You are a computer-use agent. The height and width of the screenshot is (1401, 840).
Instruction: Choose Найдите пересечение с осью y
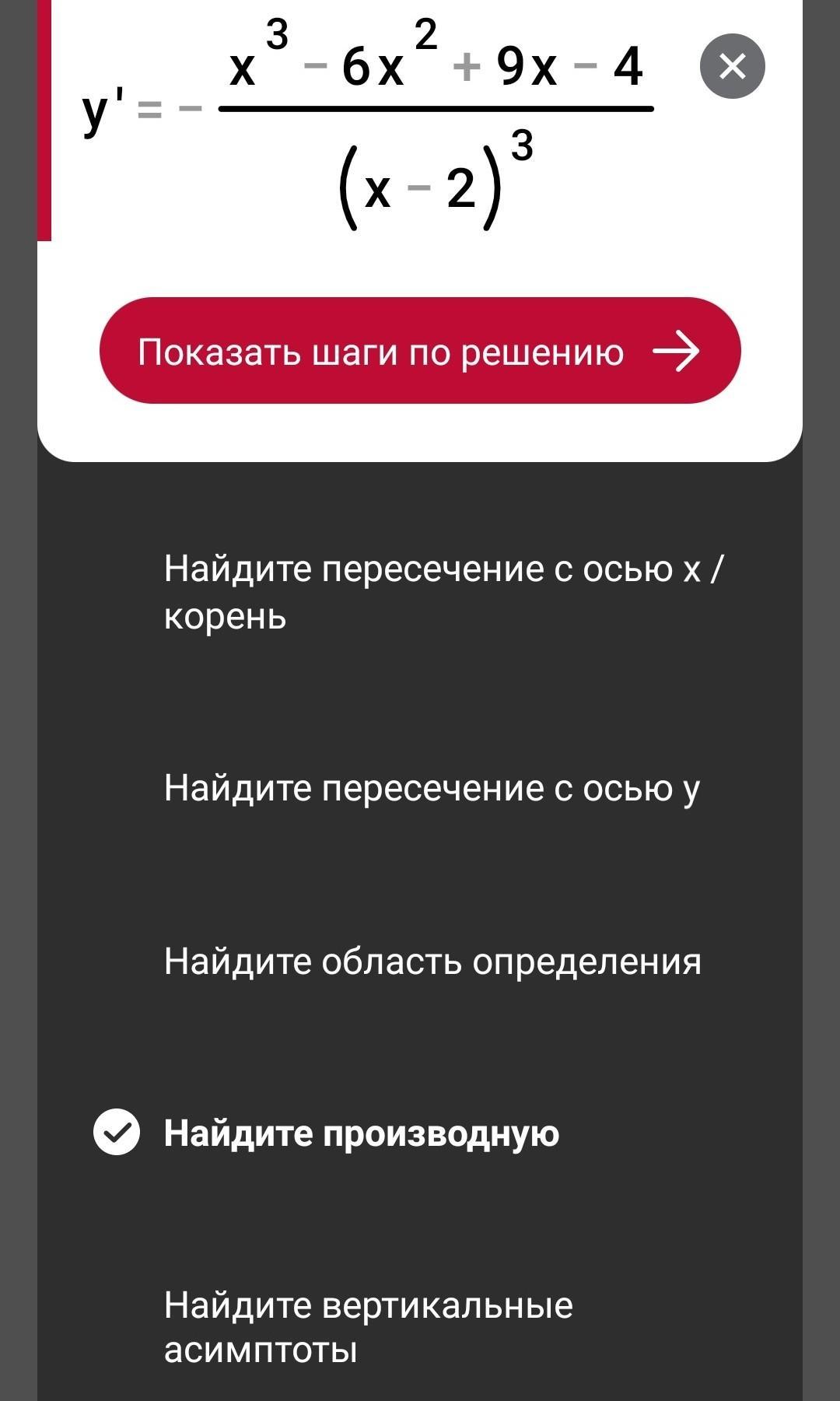coord(432,788)
